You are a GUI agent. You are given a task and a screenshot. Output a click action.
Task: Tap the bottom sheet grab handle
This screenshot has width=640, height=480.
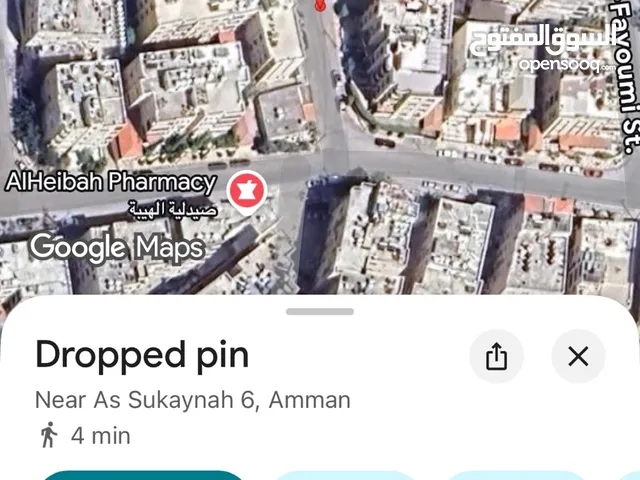pyautogui.click(x=320, y=311)
